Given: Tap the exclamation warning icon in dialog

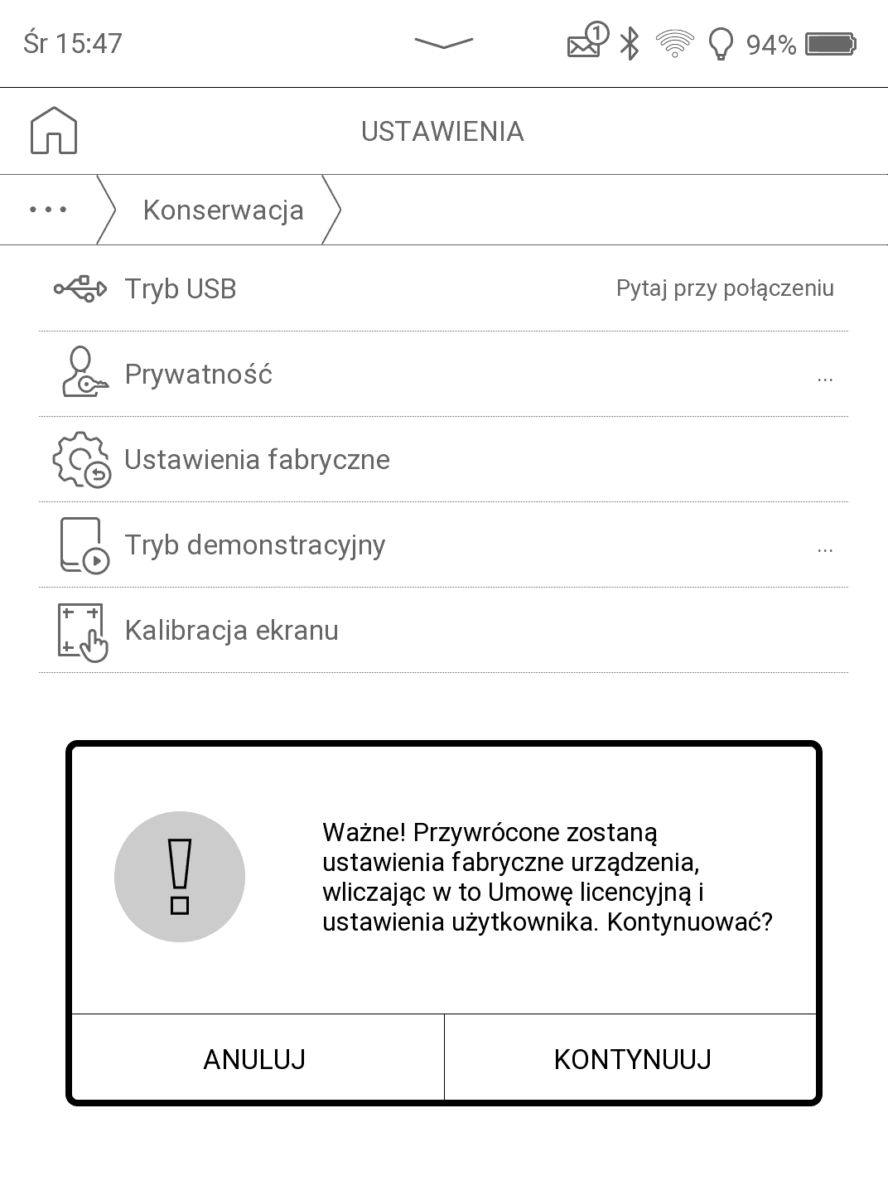Looking at the screenshot, I should coord(180,875).
